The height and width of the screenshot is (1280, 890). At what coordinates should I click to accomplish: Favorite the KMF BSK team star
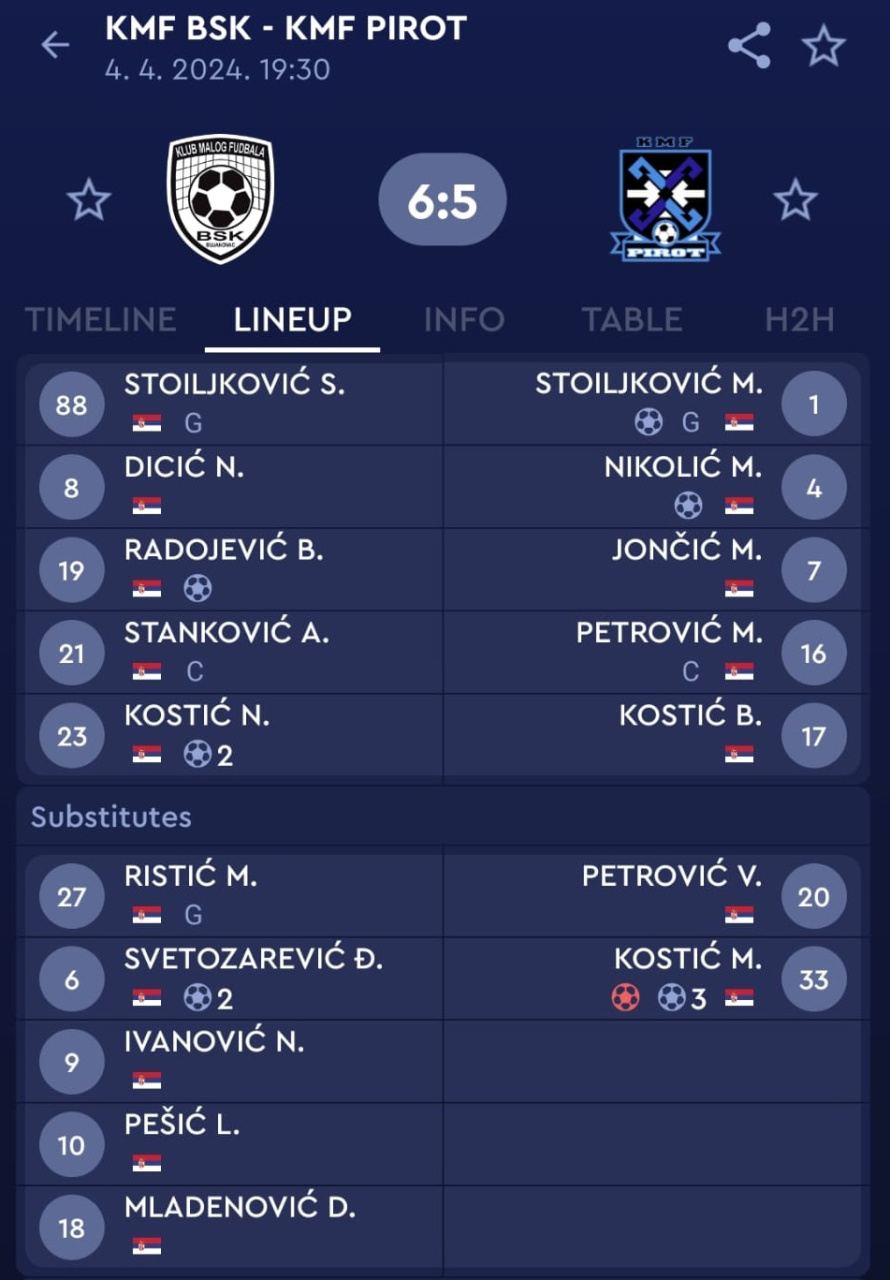pyautogui.click(x=88, y=200)
